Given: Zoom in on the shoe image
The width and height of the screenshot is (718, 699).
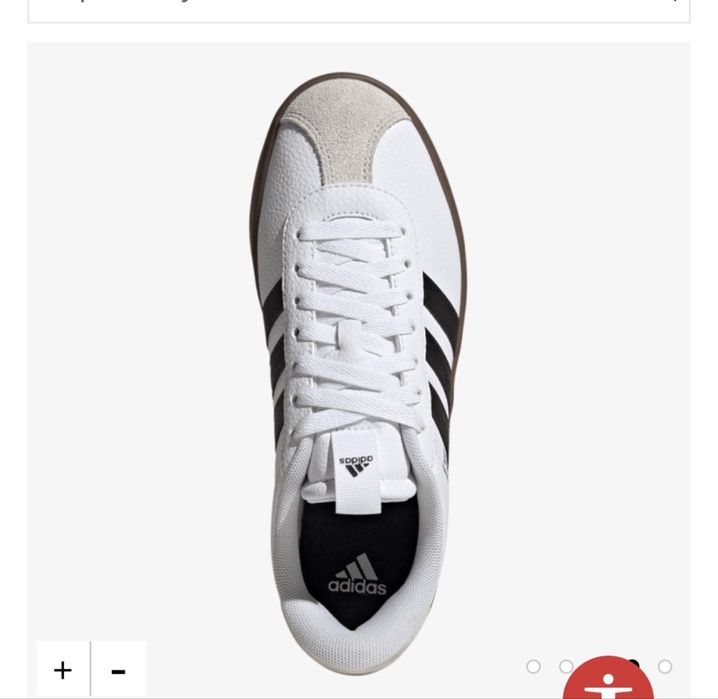Looking at the screenshot, I should point(63,669).
